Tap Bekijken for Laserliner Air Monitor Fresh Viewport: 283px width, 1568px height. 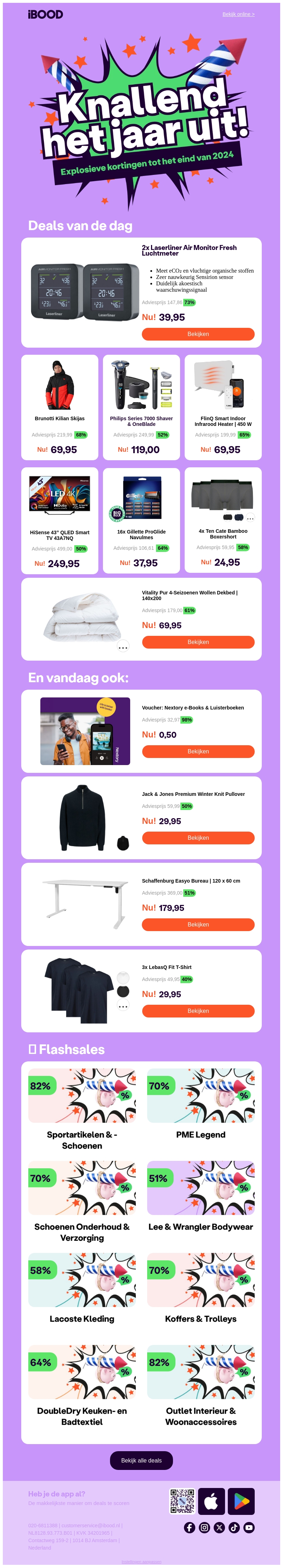click(x=198, y=334)
